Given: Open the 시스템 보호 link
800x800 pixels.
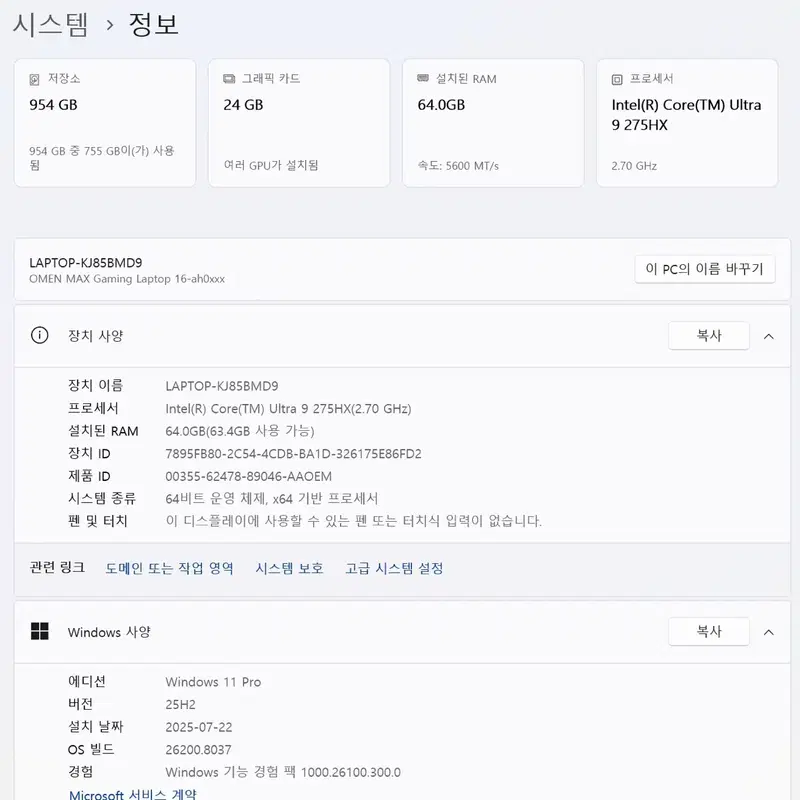Looking at the screenshot, I should coord(289,568).
